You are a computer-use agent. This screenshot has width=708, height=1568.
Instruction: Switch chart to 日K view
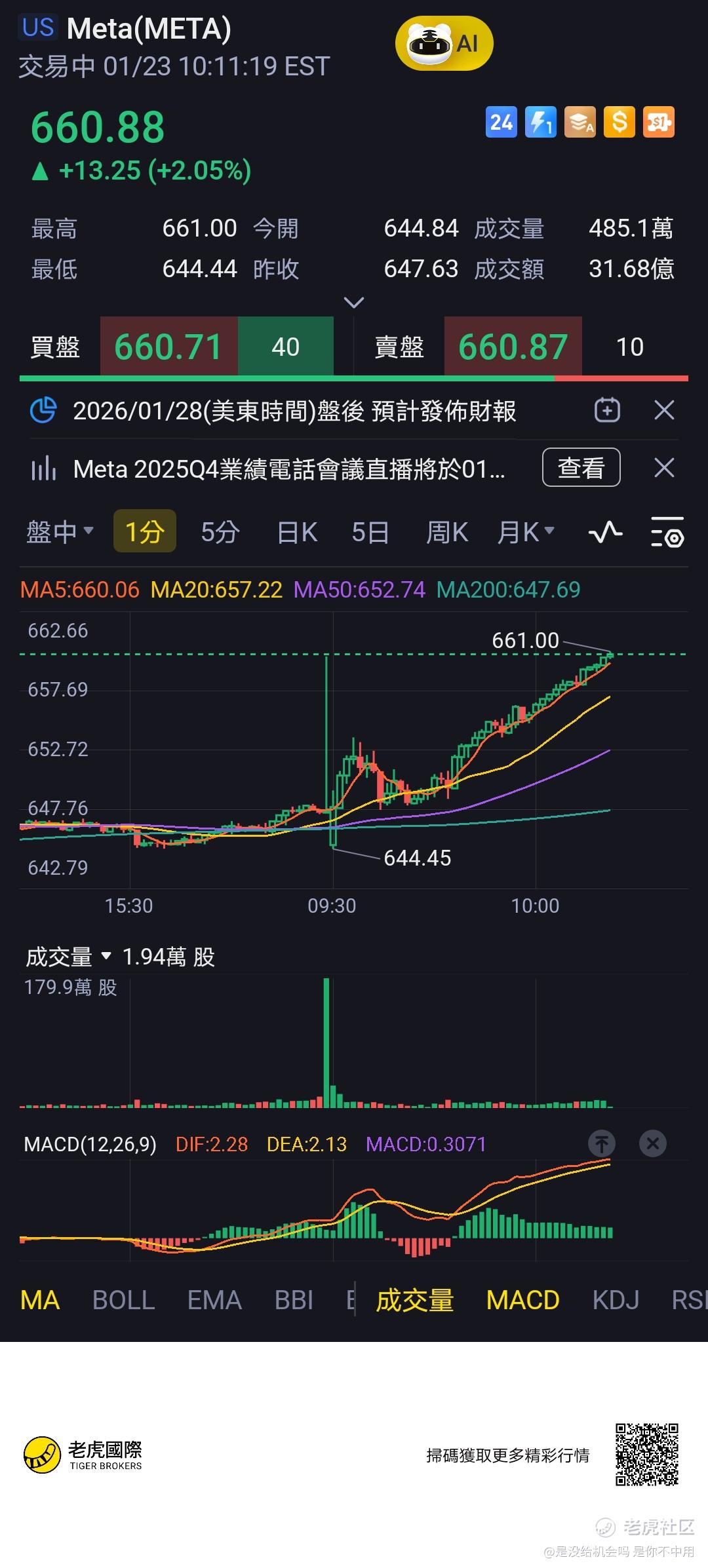pos(297,531)
